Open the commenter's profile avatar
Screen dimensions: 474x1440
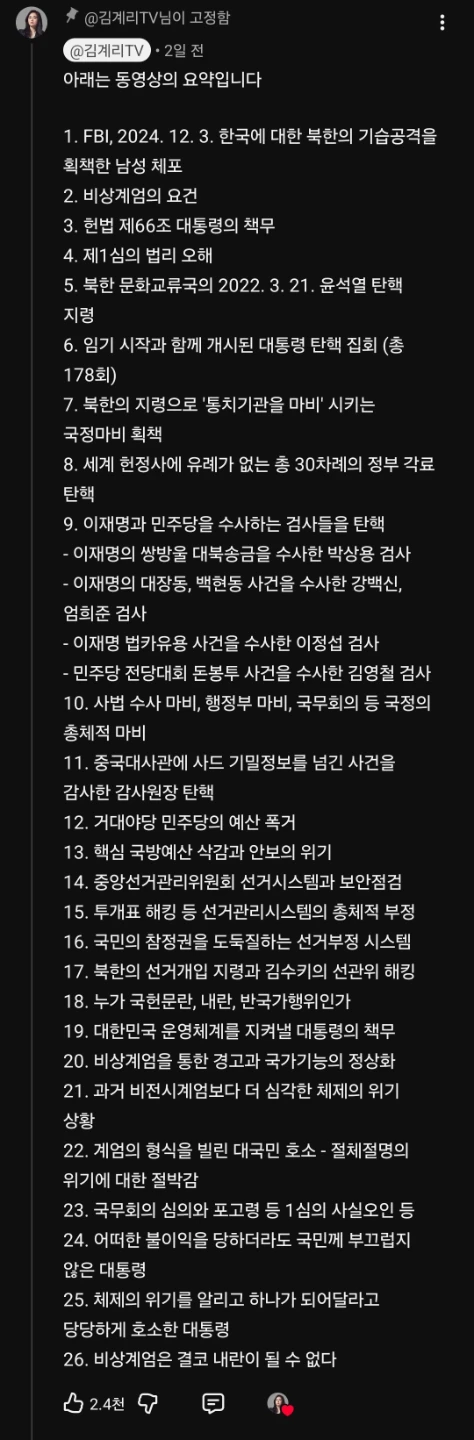[x=31, y=24]
